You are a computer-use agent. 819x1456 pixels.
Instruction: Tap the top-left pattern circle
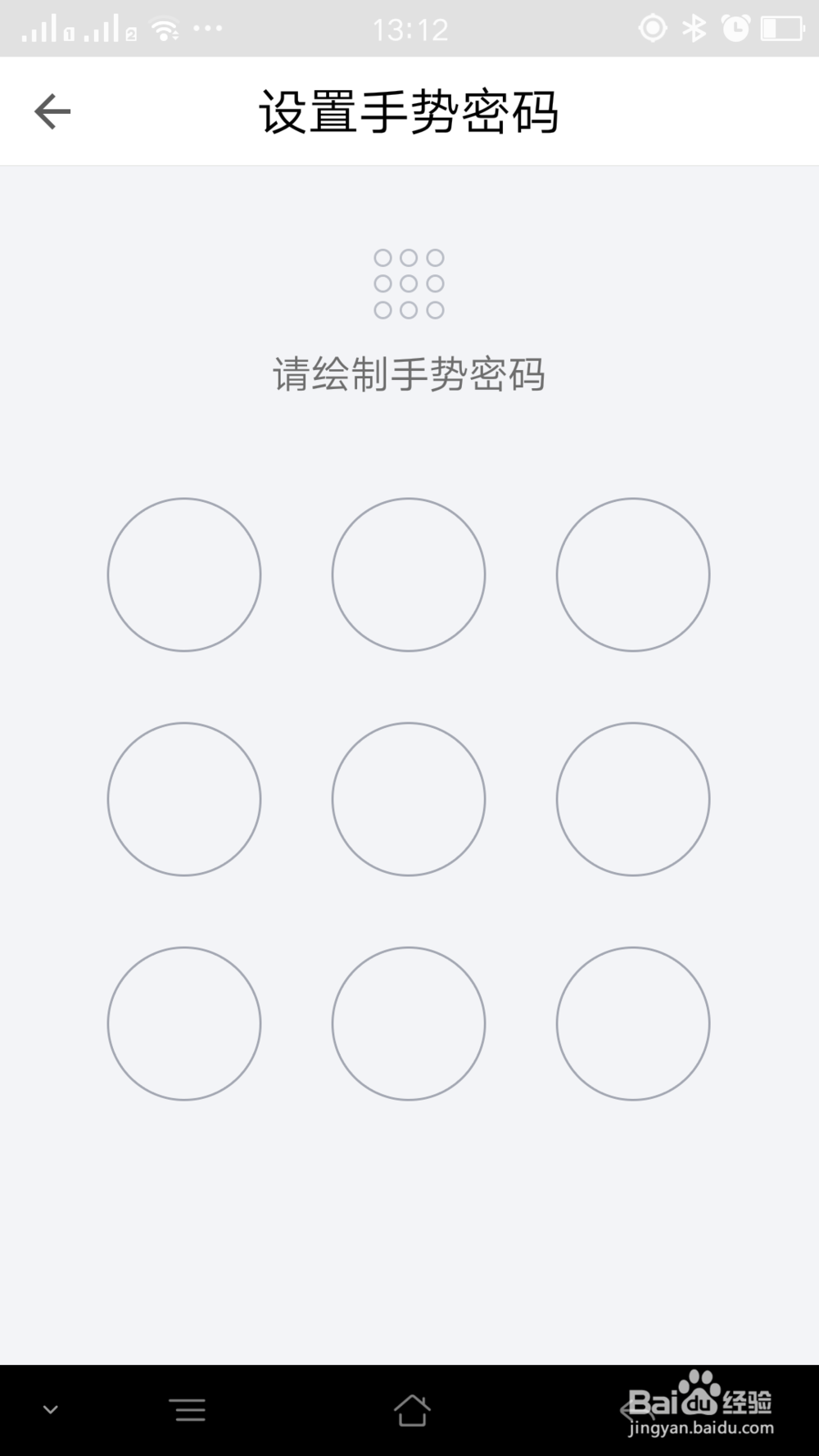tap(184, 575)
